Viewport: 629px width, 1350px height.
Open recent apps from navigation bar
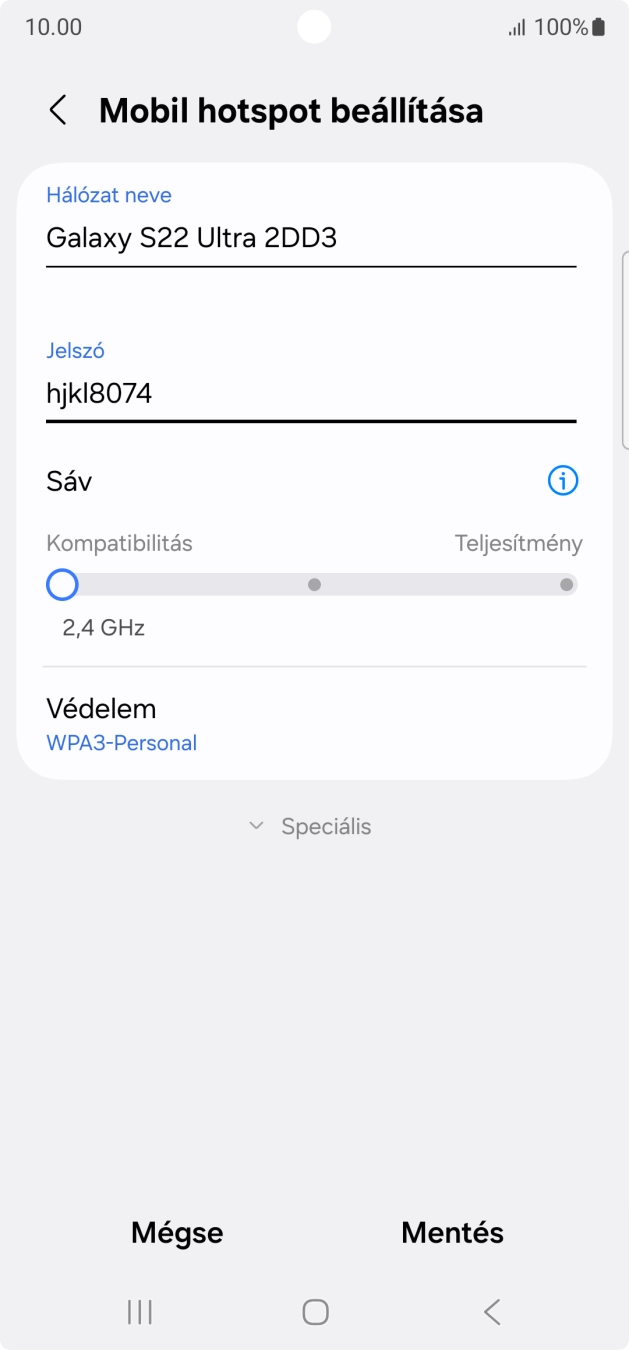(140, 1312)
